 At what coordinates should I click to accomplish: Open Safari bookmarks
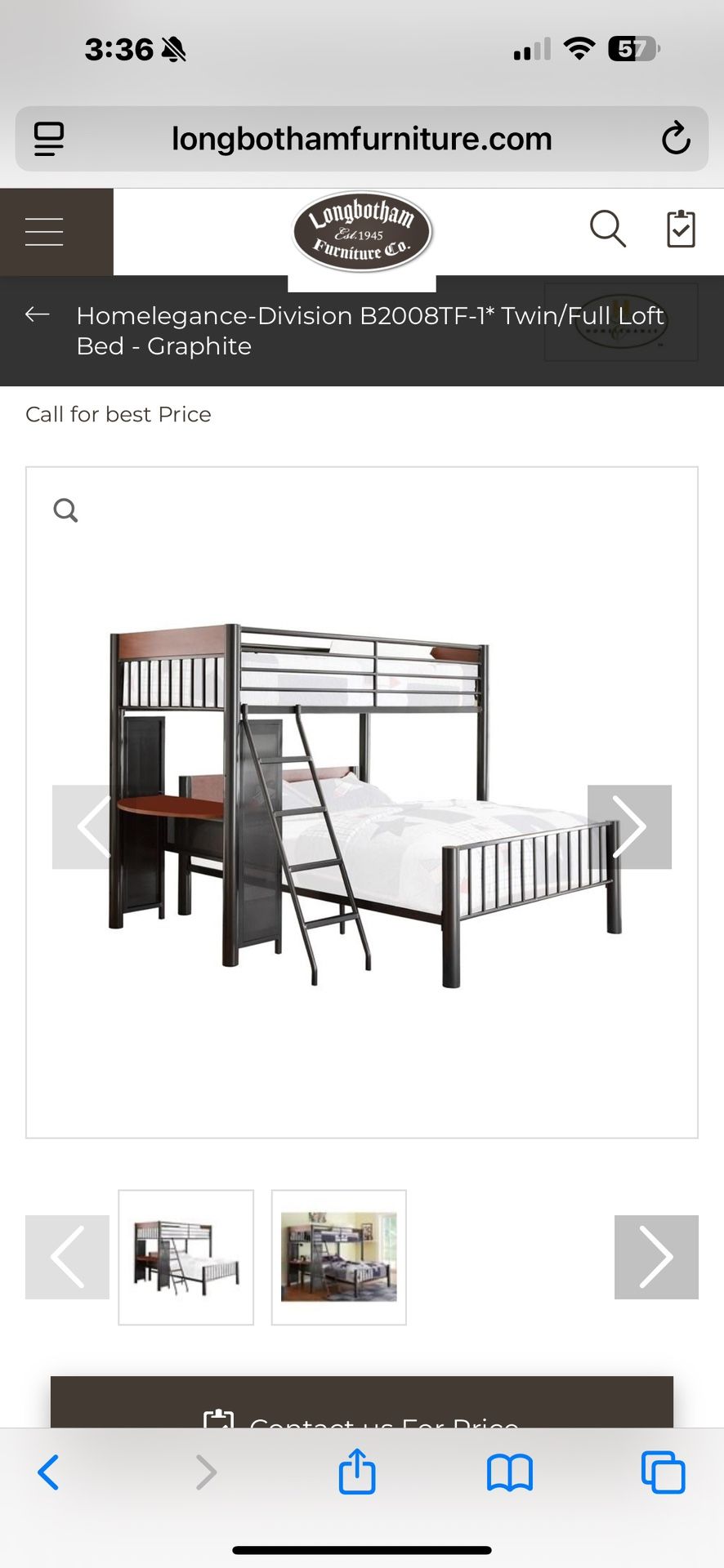(x=509, y=1472)
